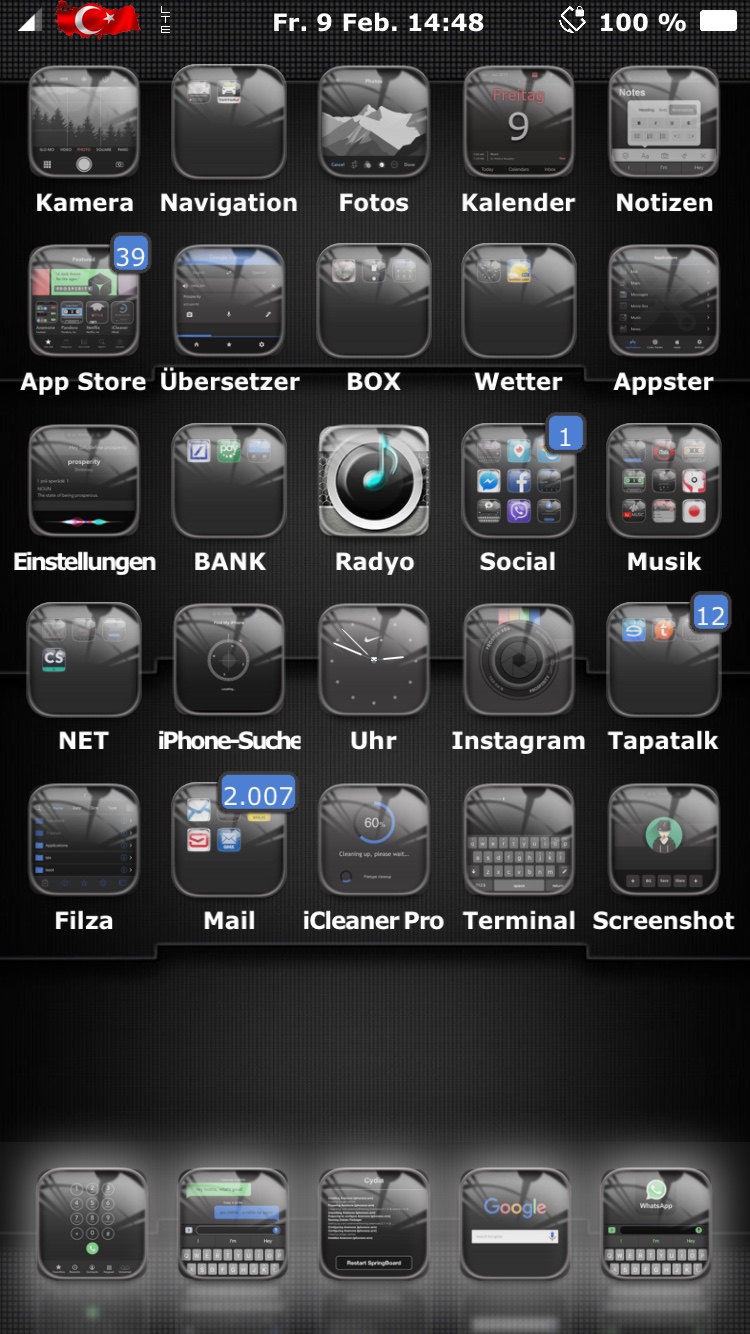Image resolution: width=750 pixels, height=1334 pixels.
Task: Open Notizen
Action: click(x=664, y=122)
